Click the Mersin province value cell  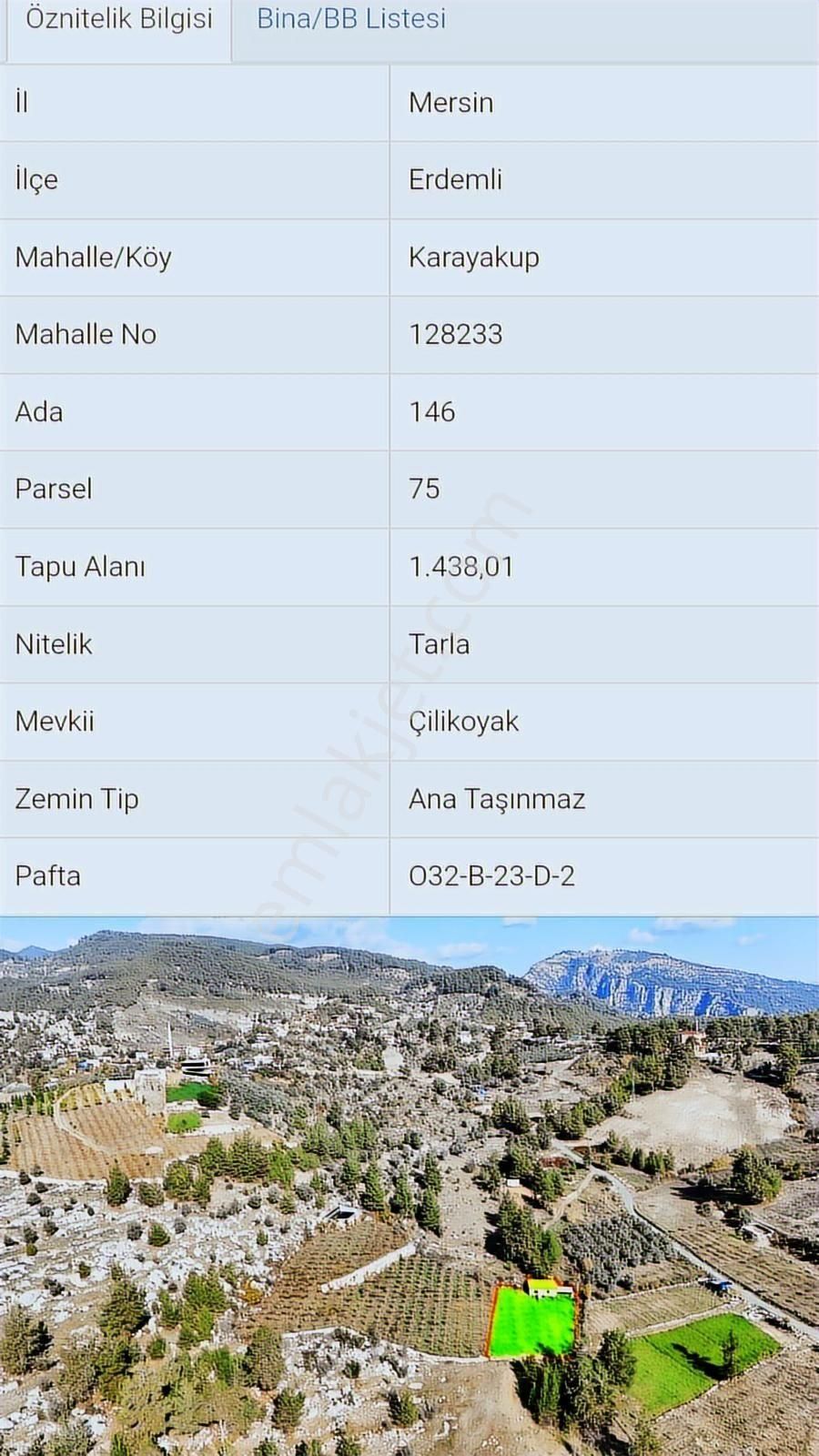point(450,102)
